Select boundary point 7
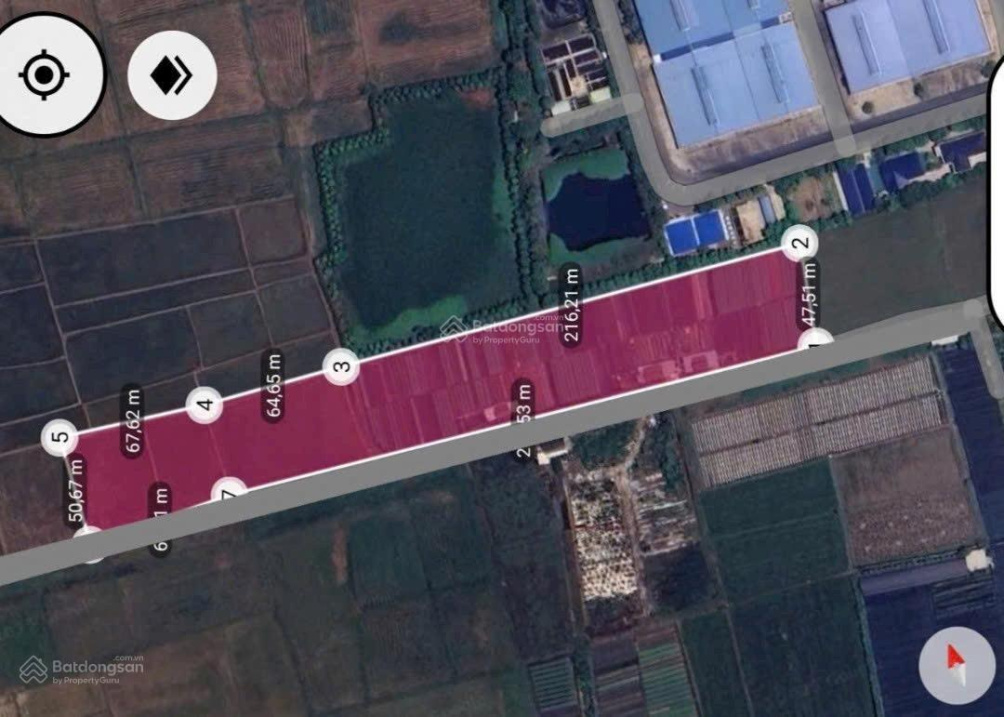The image size is (1004, 717). [x=229, y=492]
